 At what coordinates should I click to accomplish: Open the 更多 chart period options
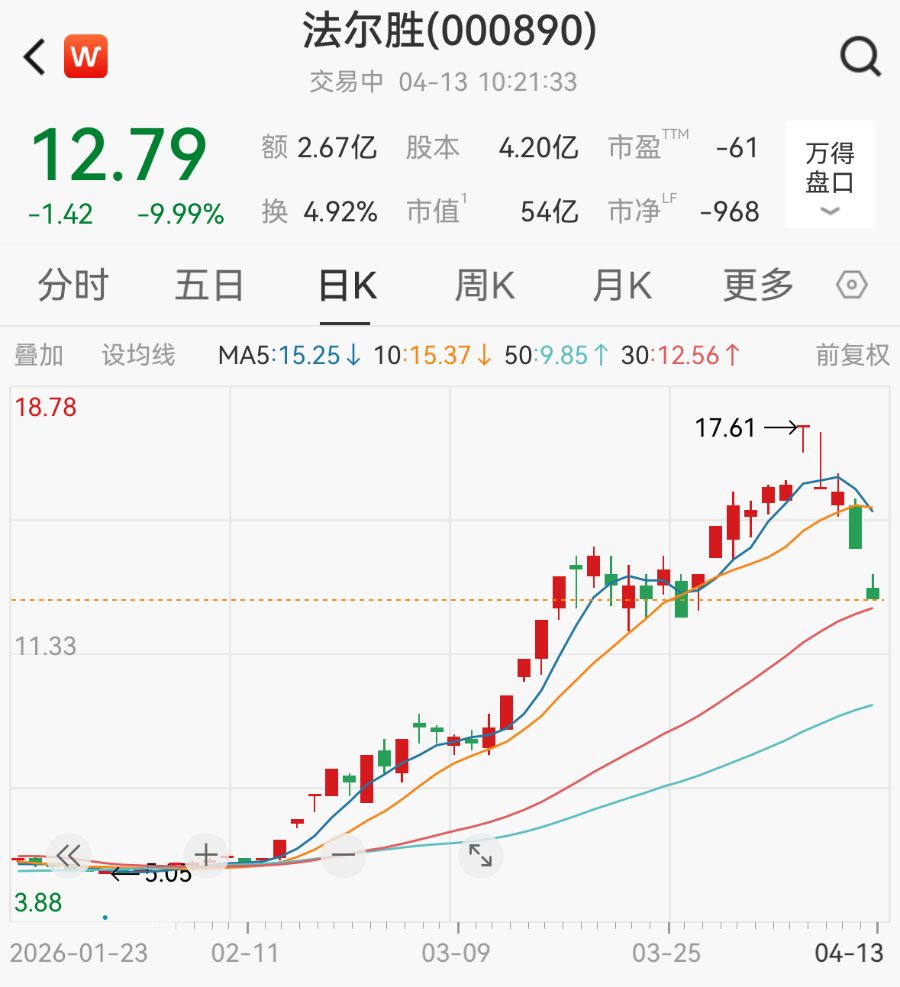click(x=758, y=286)
